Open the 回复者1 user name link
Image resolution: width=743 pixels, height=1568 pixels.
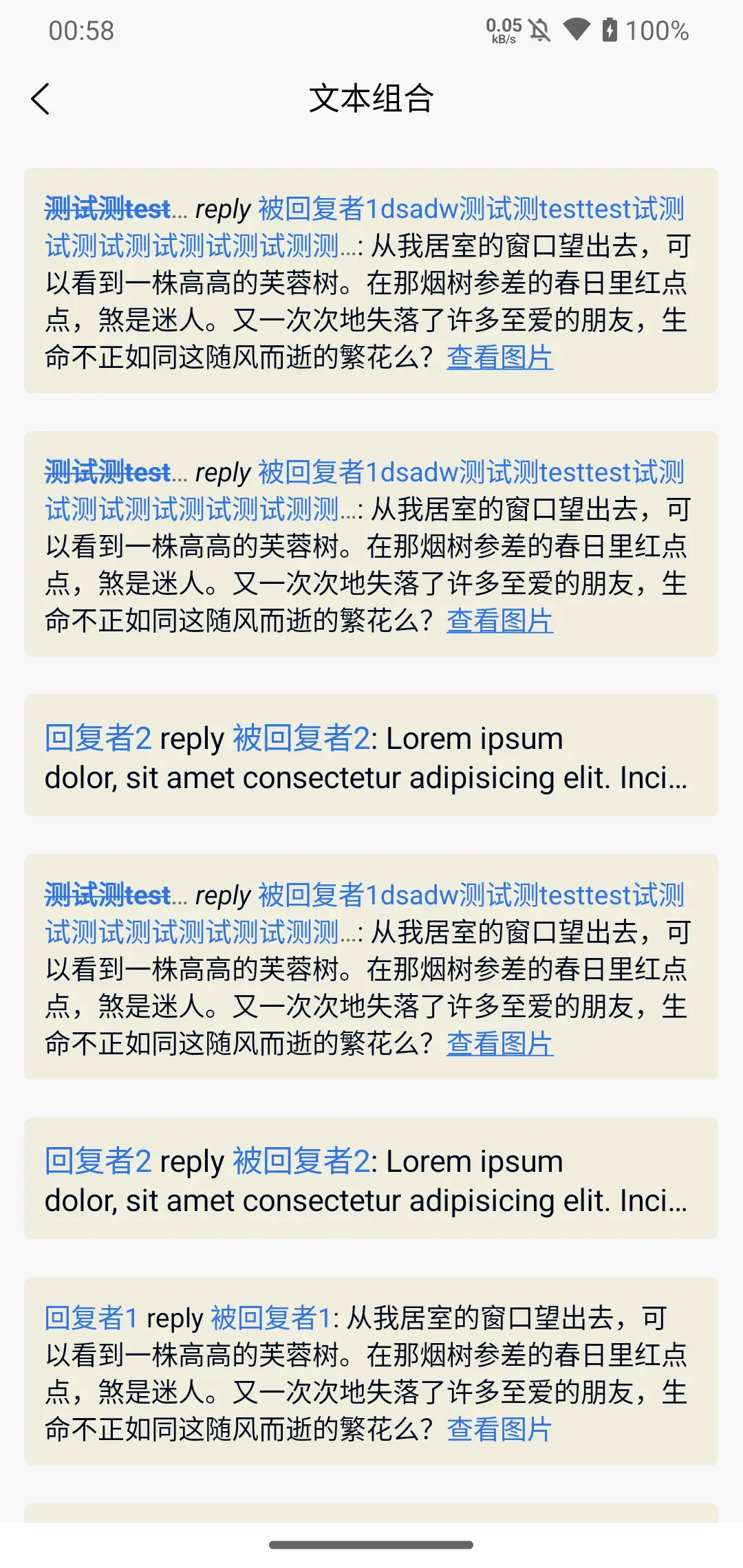91,1318
